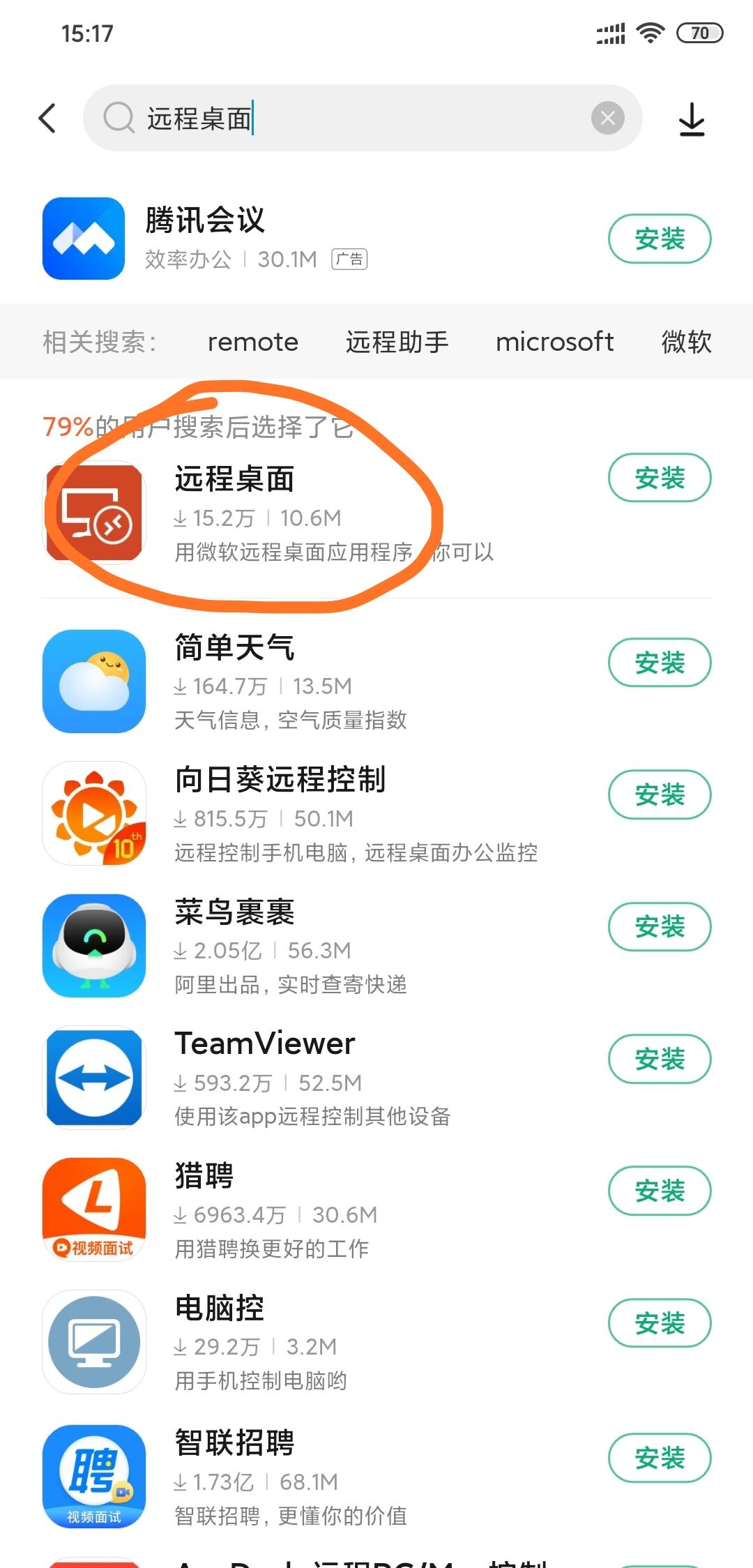Install 腾讯会议
The height and width of the screenshot is (1568, 753).
point(659,239)
